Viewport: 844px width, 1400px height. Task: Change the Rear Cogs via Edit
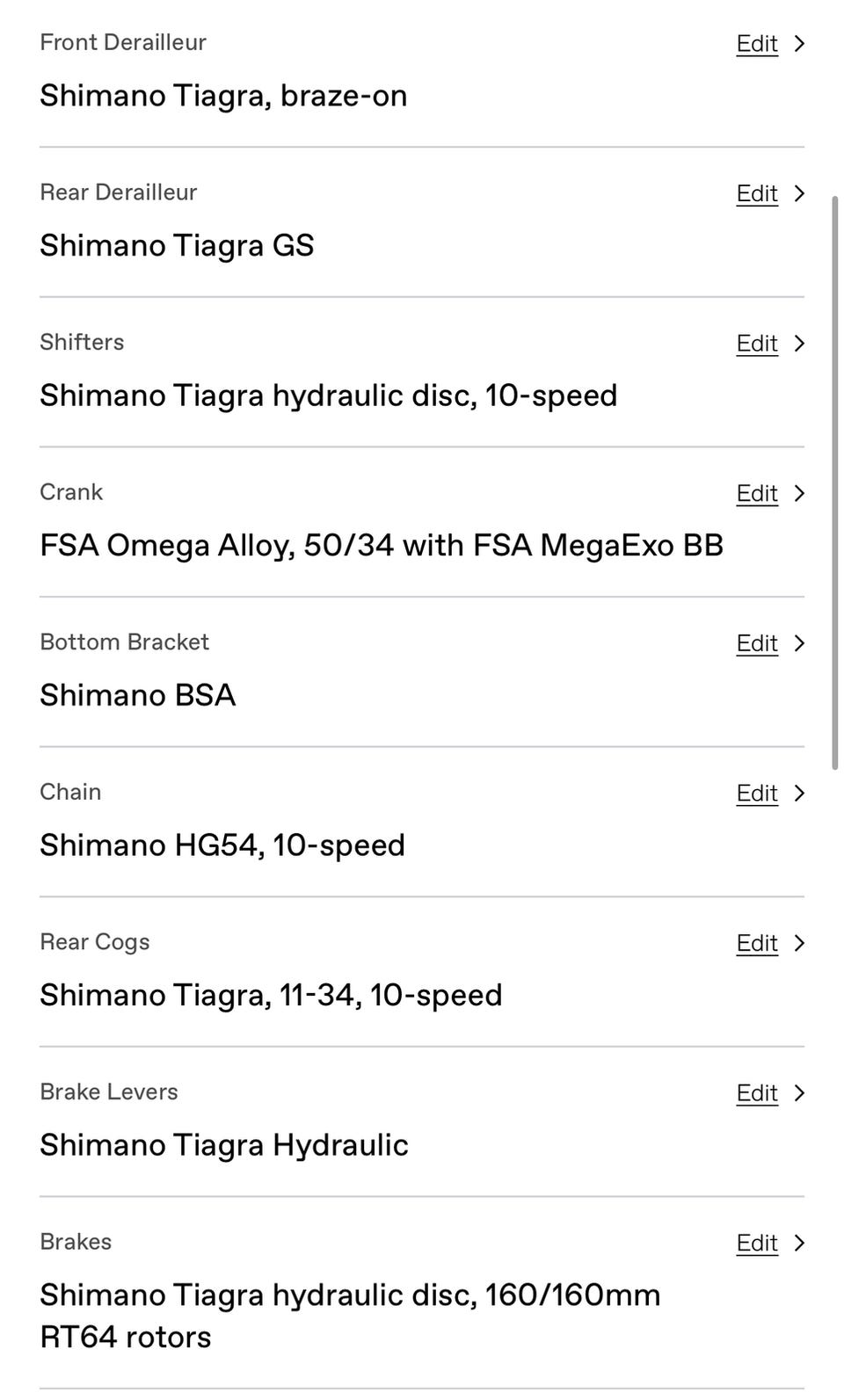click(x=757, y=943)
